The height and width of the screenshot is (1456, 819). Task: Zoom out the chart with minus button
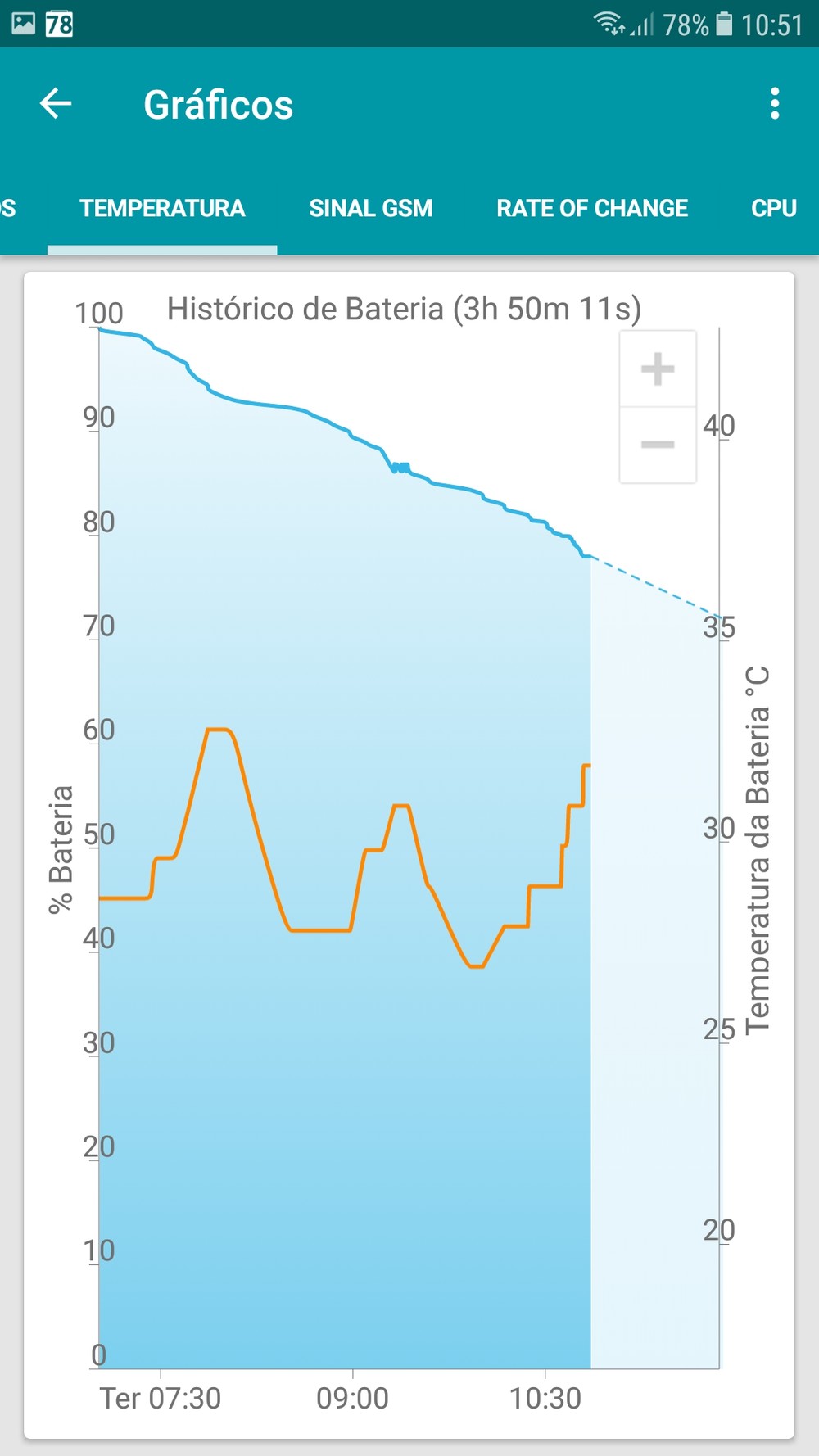[658, 445]
